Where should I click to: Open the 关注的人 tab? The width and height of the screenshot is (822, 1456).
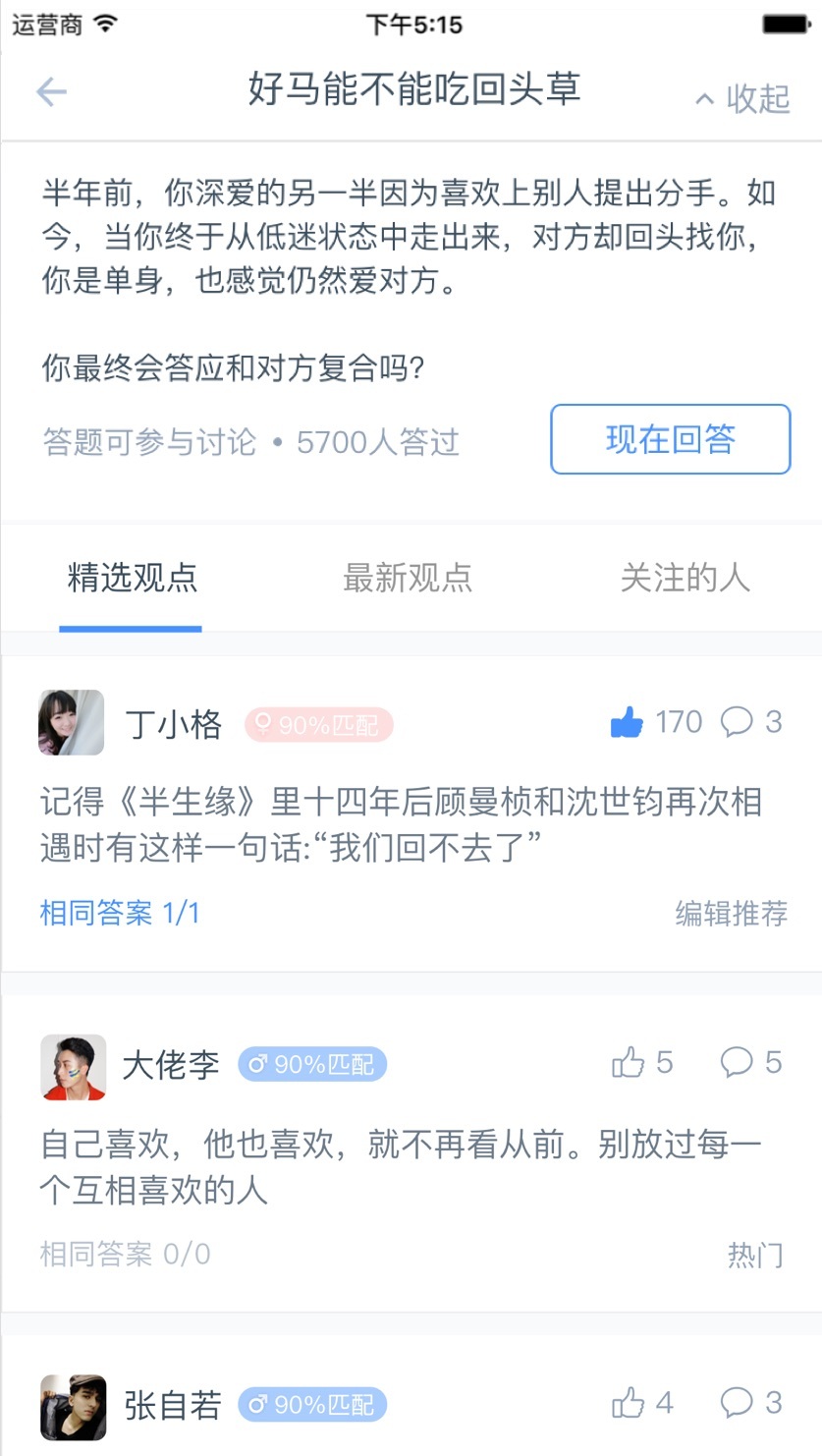point(685,578)
